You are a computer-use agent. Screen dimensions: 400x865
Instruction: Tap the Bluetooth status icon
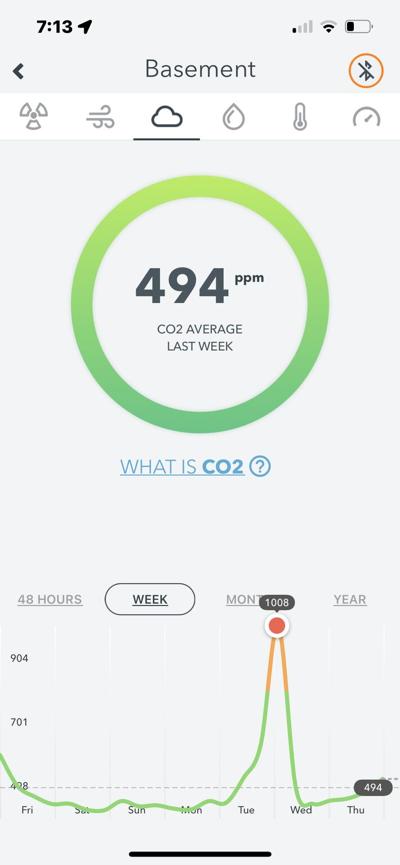[x=366, y=71]
